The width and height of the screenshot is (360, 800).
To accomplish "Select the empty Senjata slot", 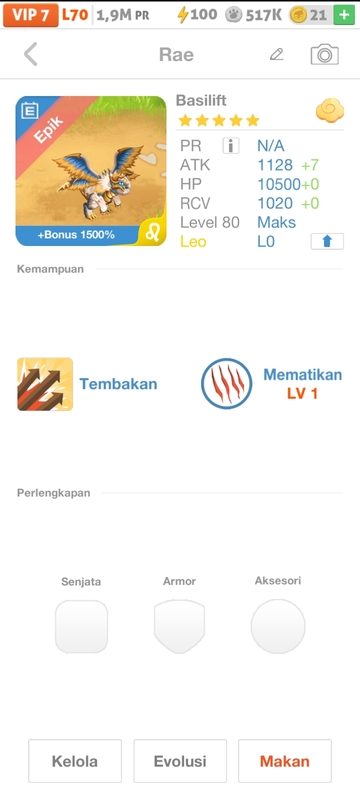I will coord(81,626).
